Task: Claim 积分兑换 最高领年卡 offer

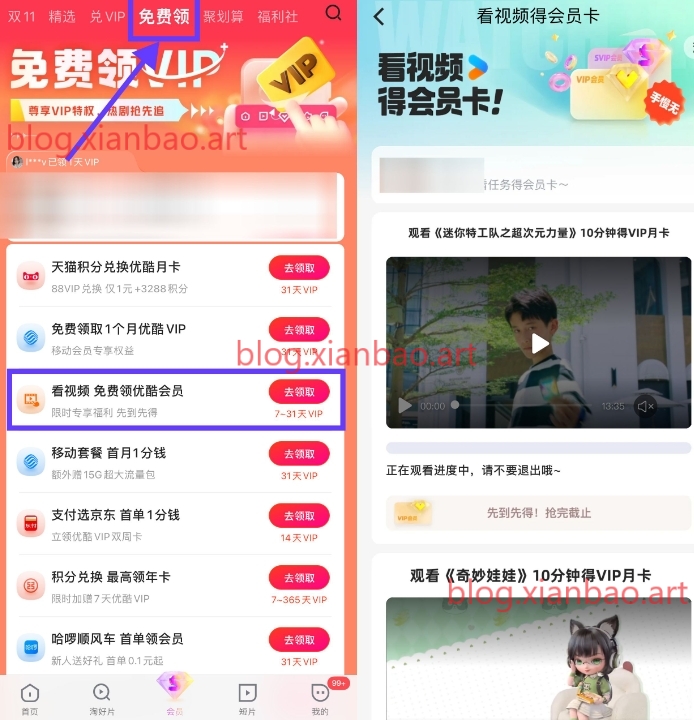Action: click(x=299, y=578)
